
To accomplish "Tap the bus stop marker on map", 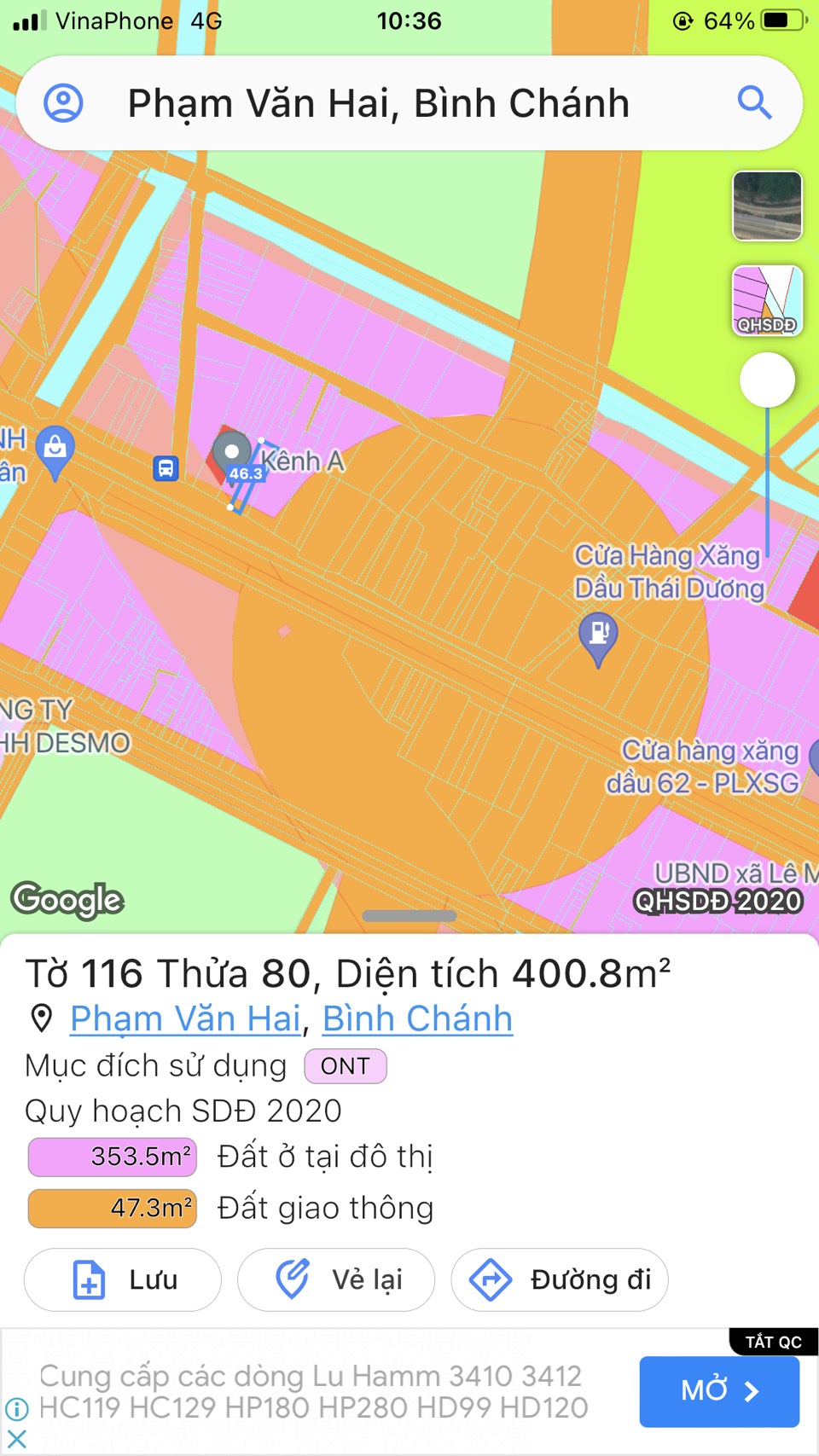I will click(x=166, y=468).
